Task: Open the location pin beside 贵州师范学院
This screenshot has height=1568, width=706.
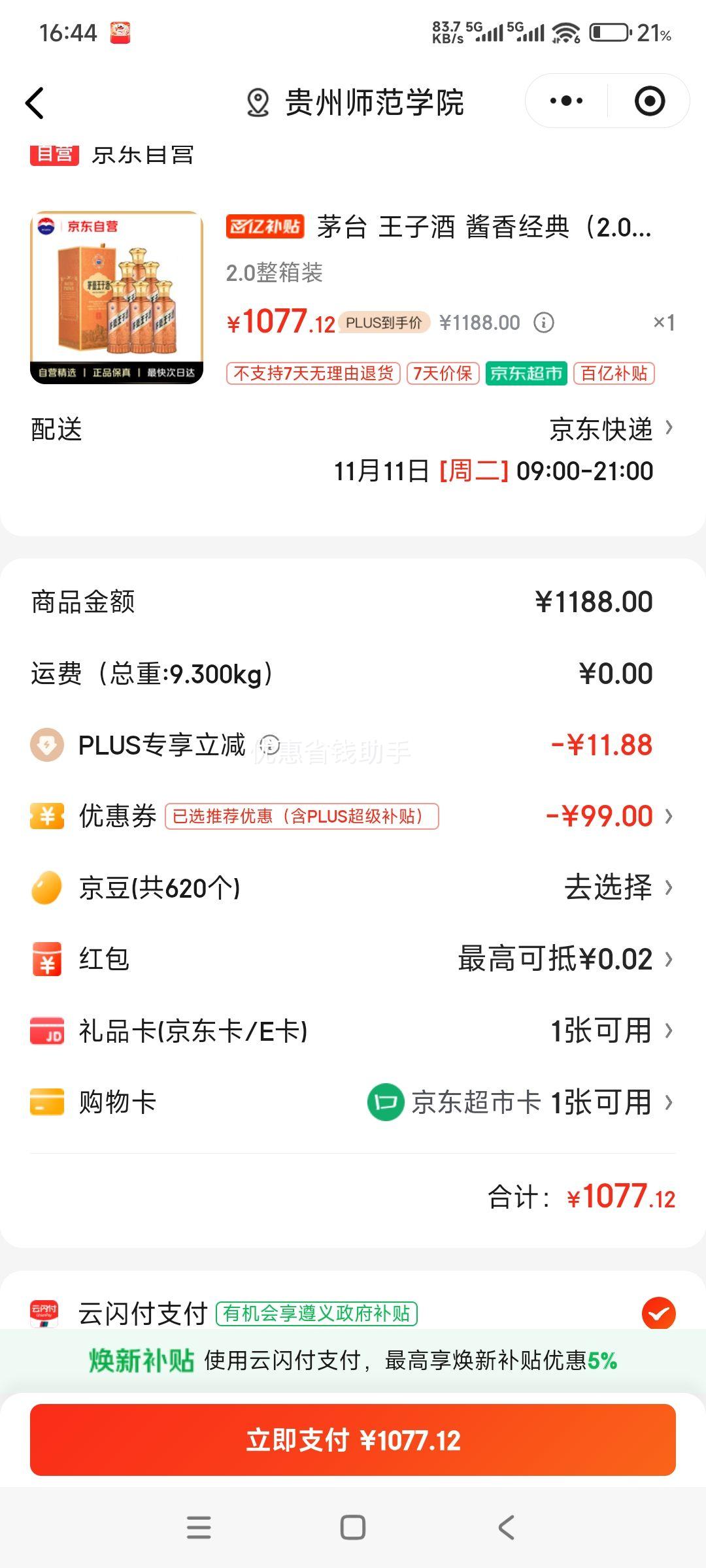Action: (x=257, y=101)
